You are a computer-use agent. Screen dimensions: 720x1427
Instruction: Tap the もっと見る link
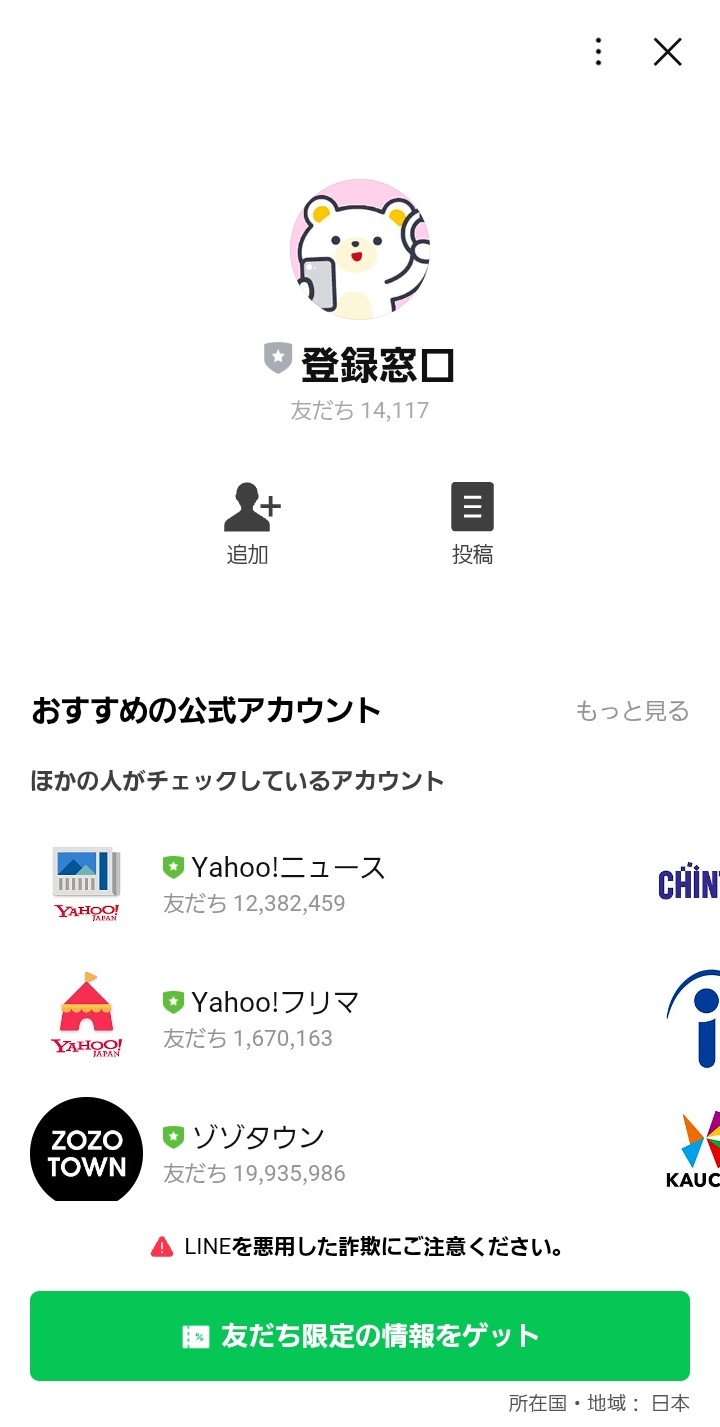coord(632,711)
